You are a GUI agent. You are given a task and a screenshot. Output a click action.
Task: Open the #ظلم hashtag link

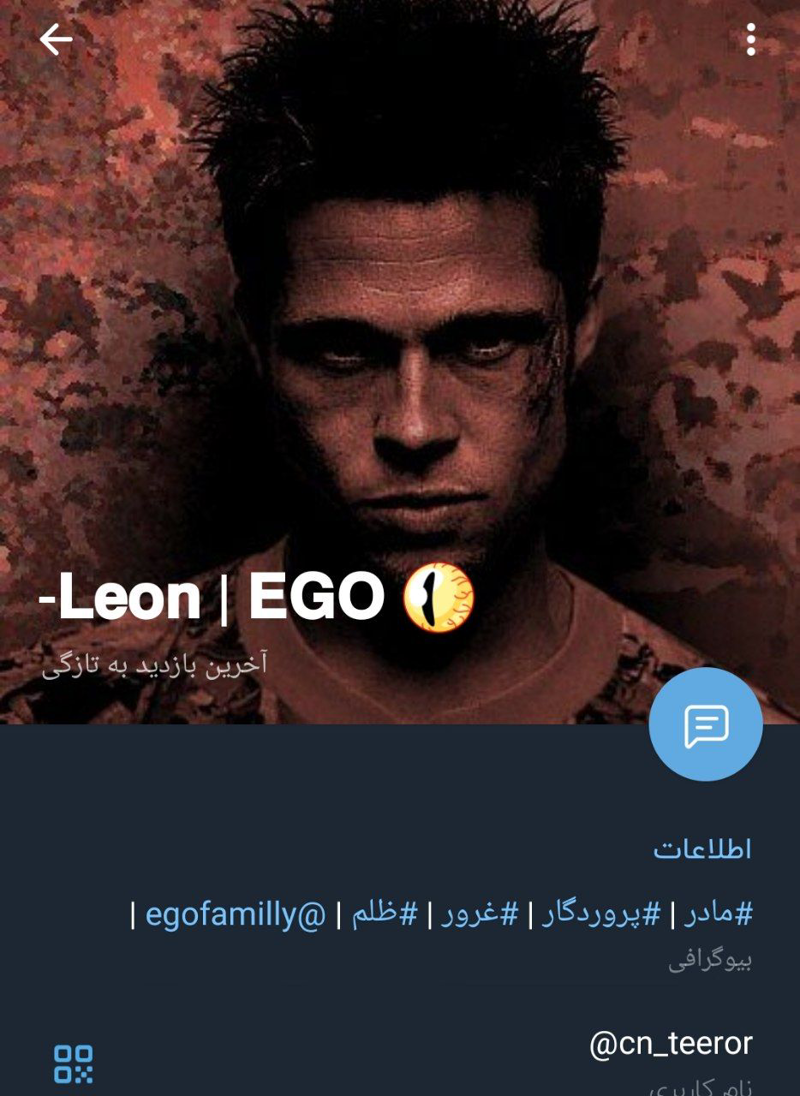click(x=384, y=914)
